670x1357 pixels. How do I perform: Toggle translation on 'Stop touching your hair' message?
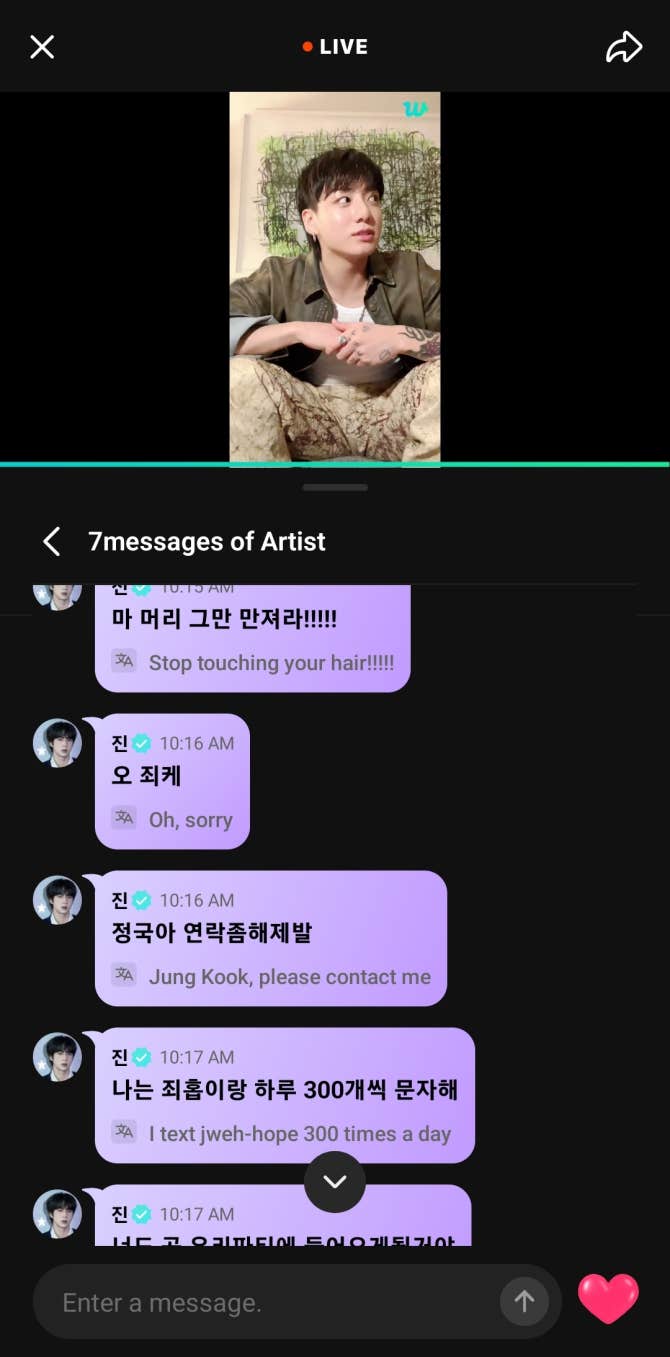click(124, 661)
